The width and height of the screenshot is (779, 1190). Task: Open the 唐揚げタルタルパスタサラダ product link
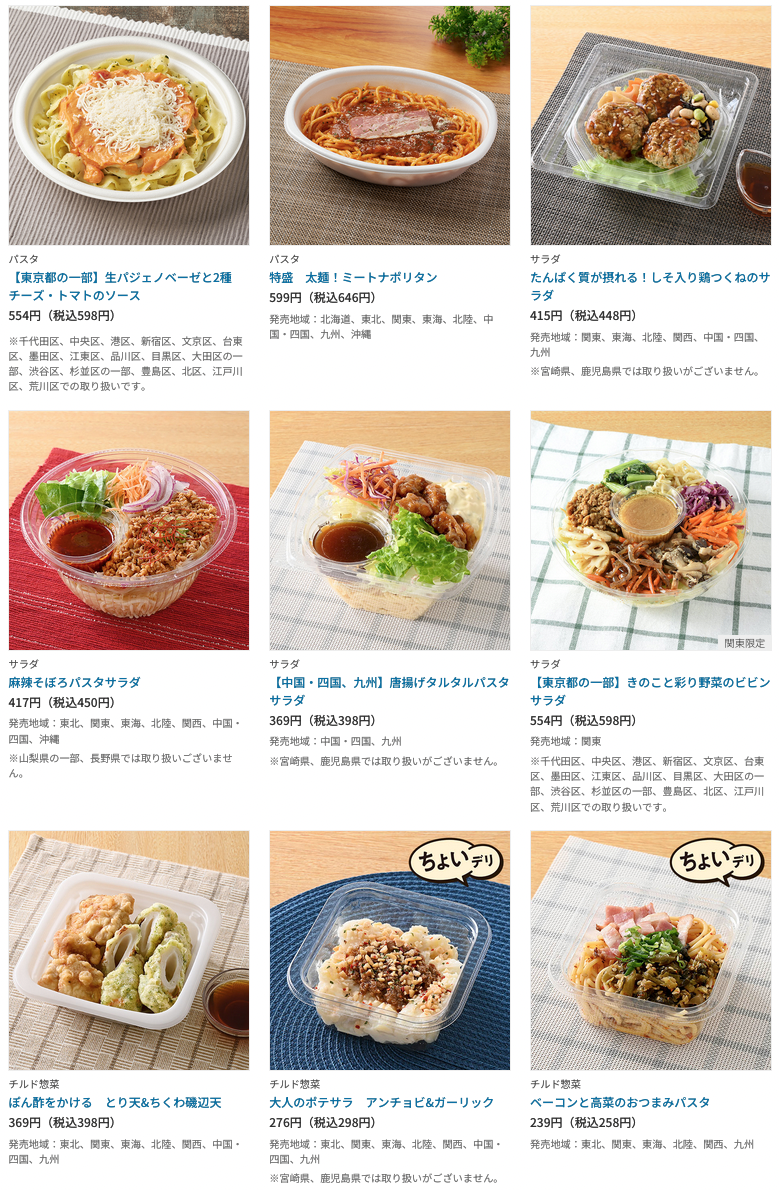(388, 691)
